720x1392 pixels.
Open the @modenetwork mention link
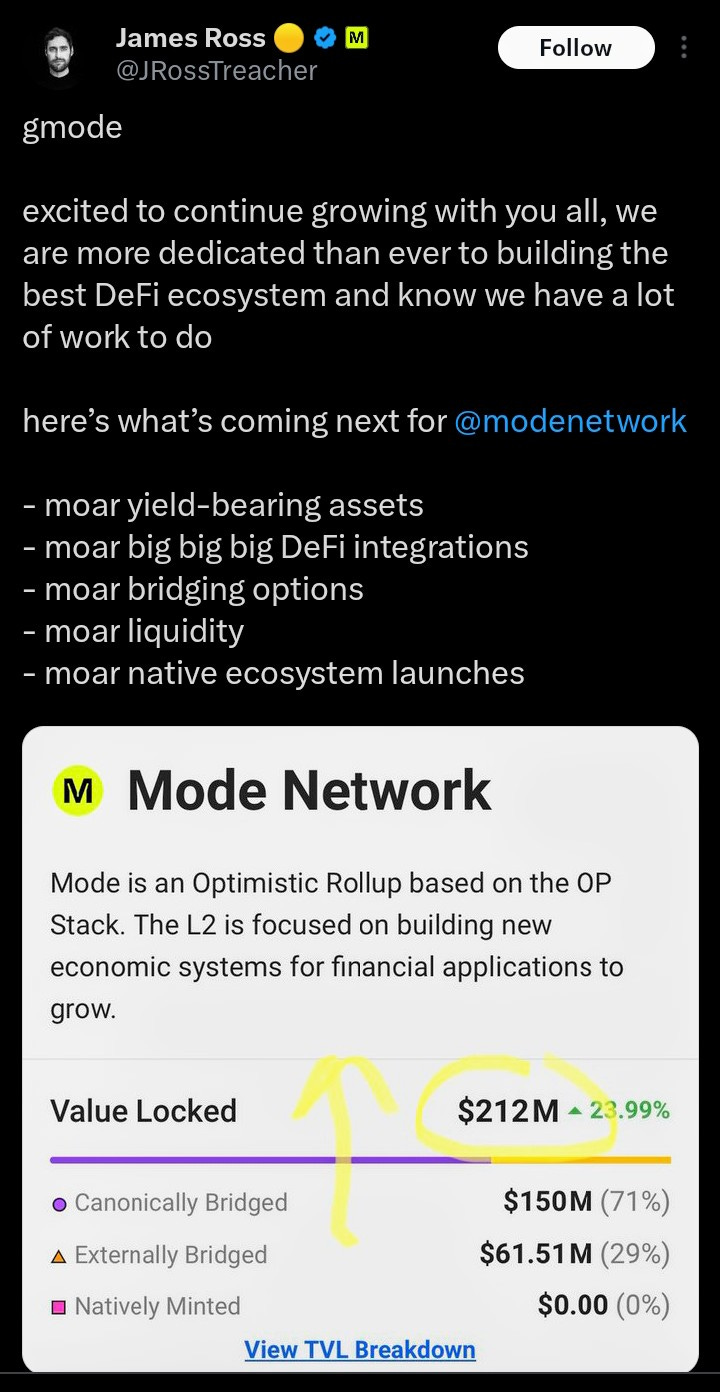coord(570,421)
